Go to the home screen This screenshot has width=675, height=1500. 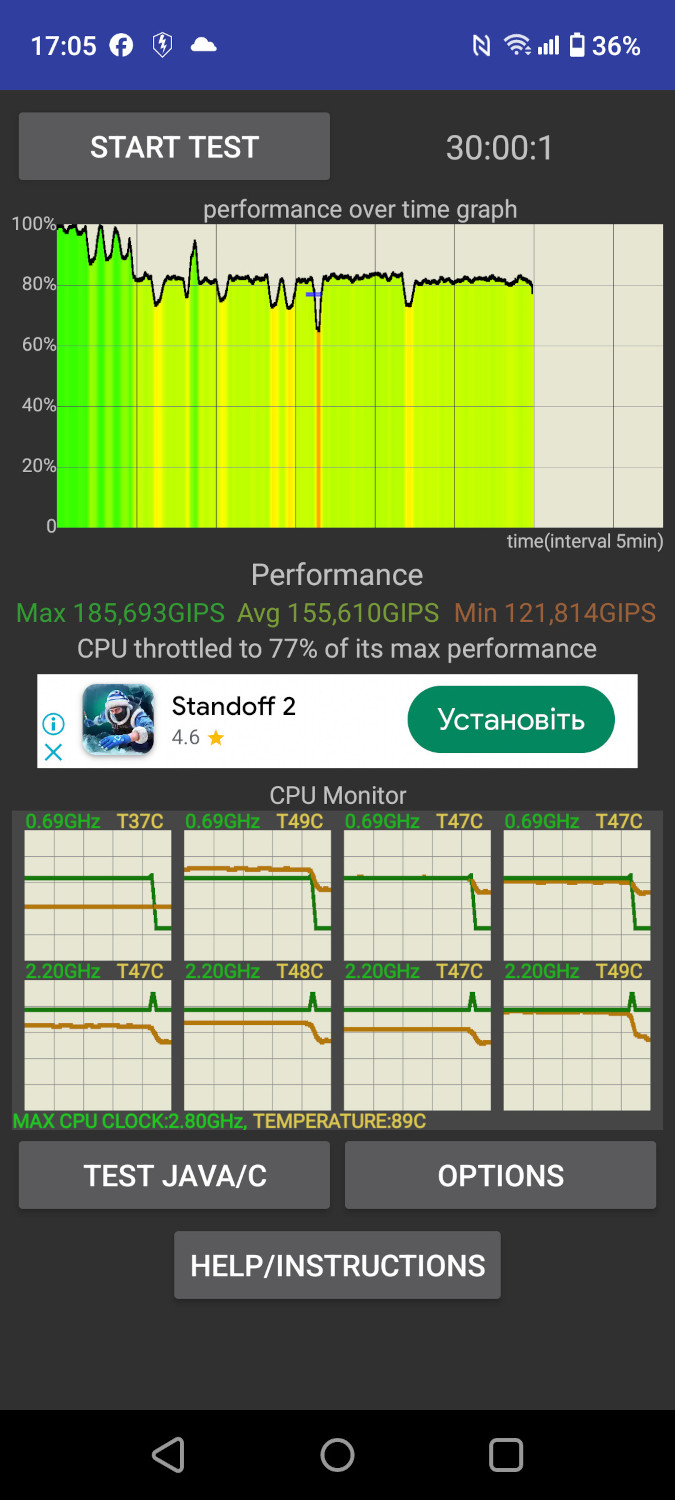click(337, 1454)
